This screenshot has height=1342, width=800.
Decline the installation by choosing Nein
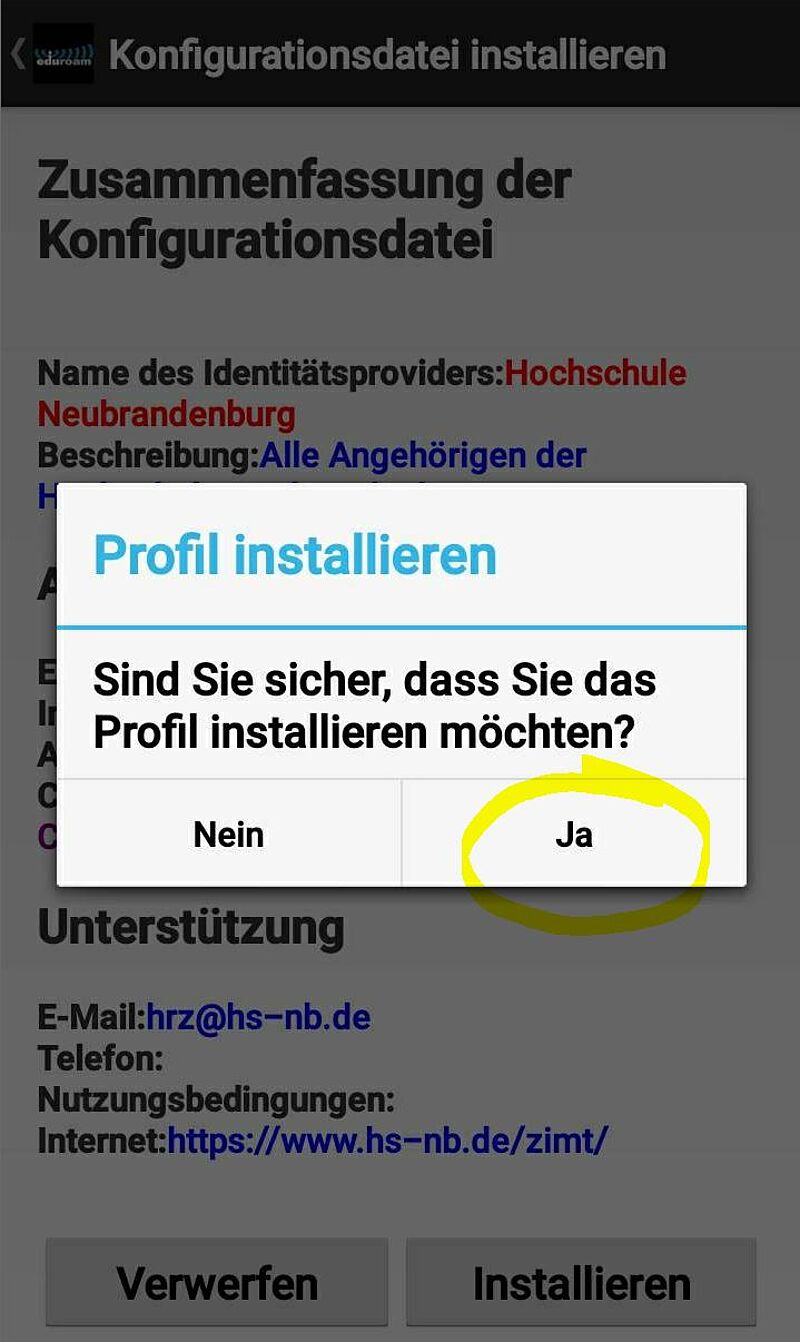pos(229,833)
